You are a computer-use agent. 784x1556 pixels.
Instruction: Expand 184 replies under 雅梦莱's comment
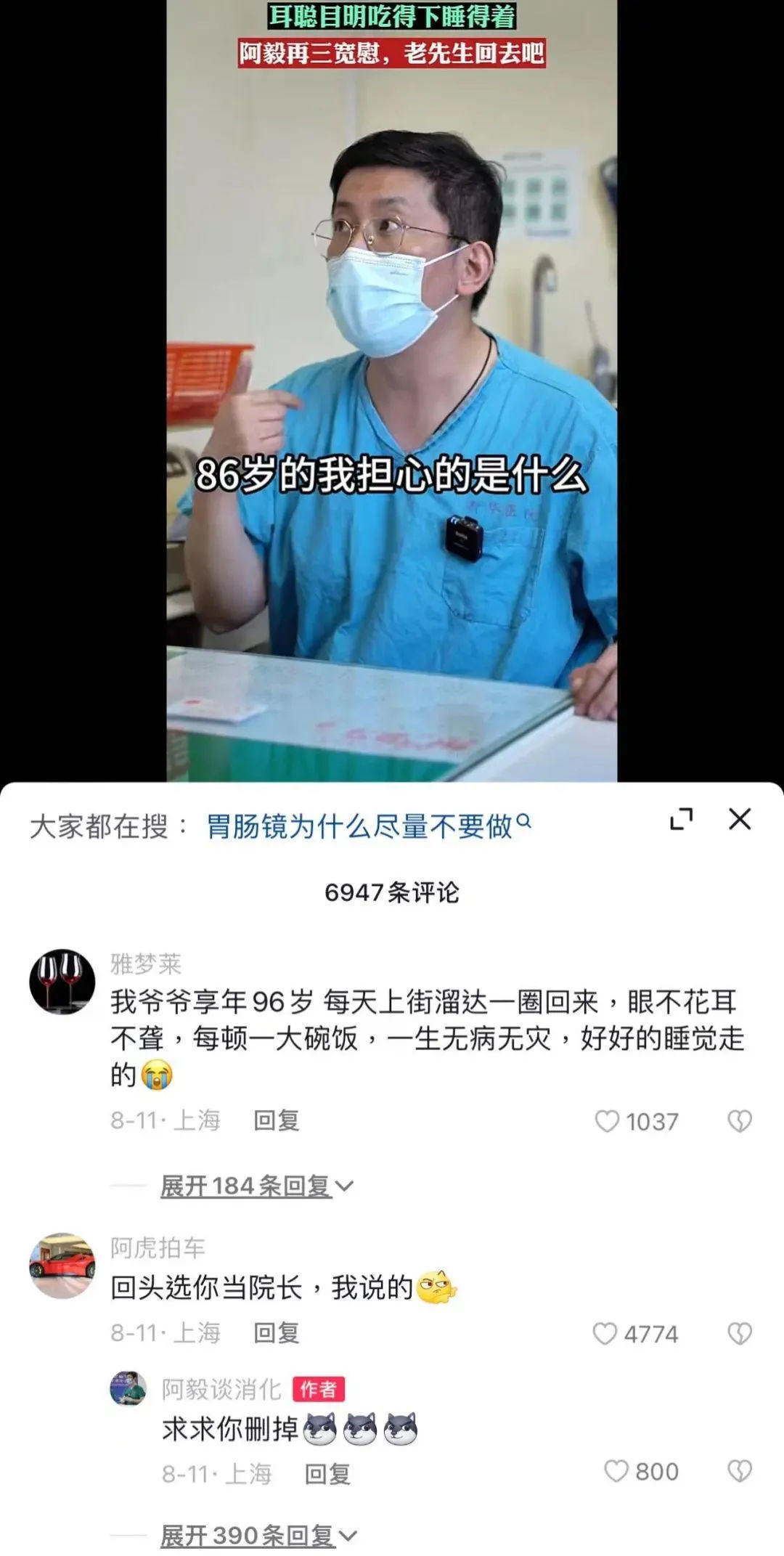point(256,1186)
